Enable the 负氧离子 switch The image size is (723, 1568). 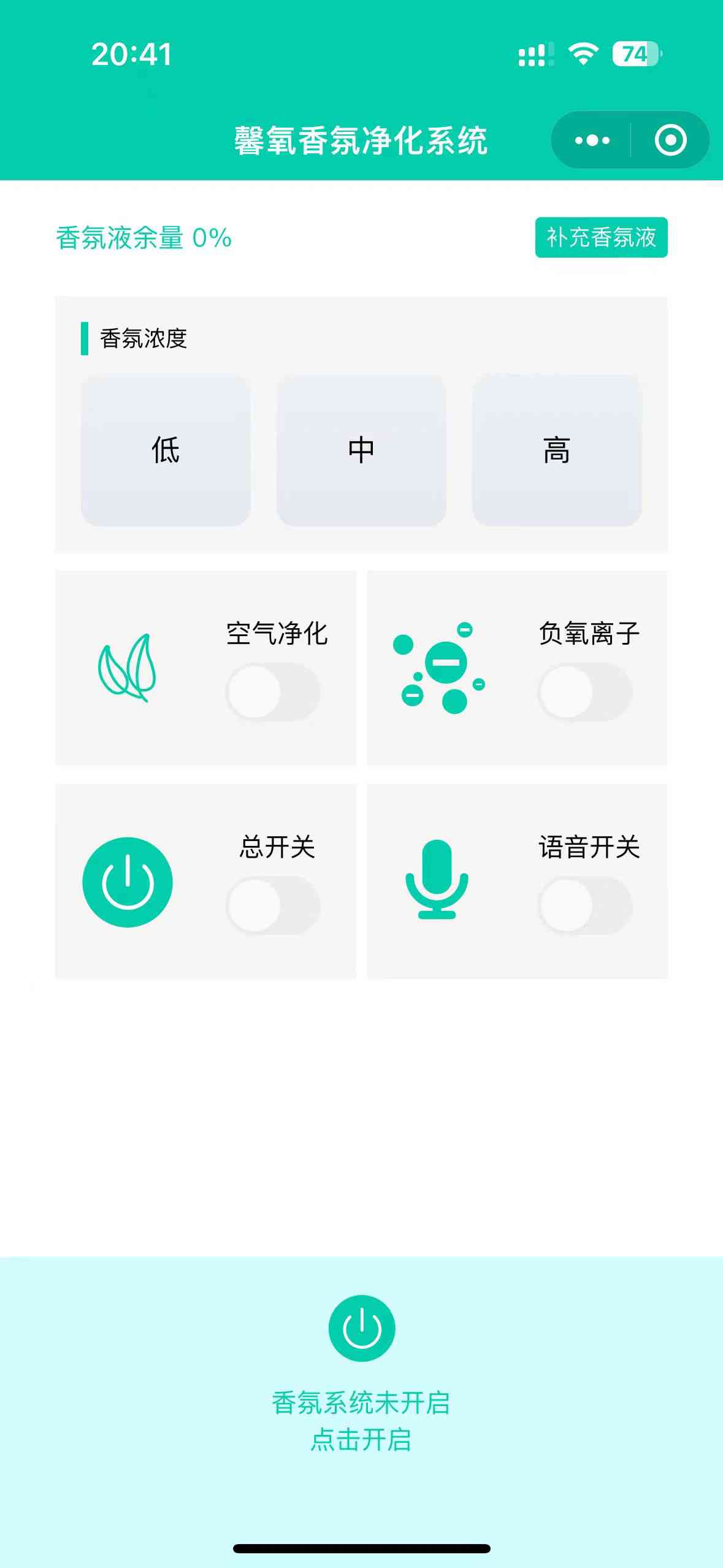[585, 692]
